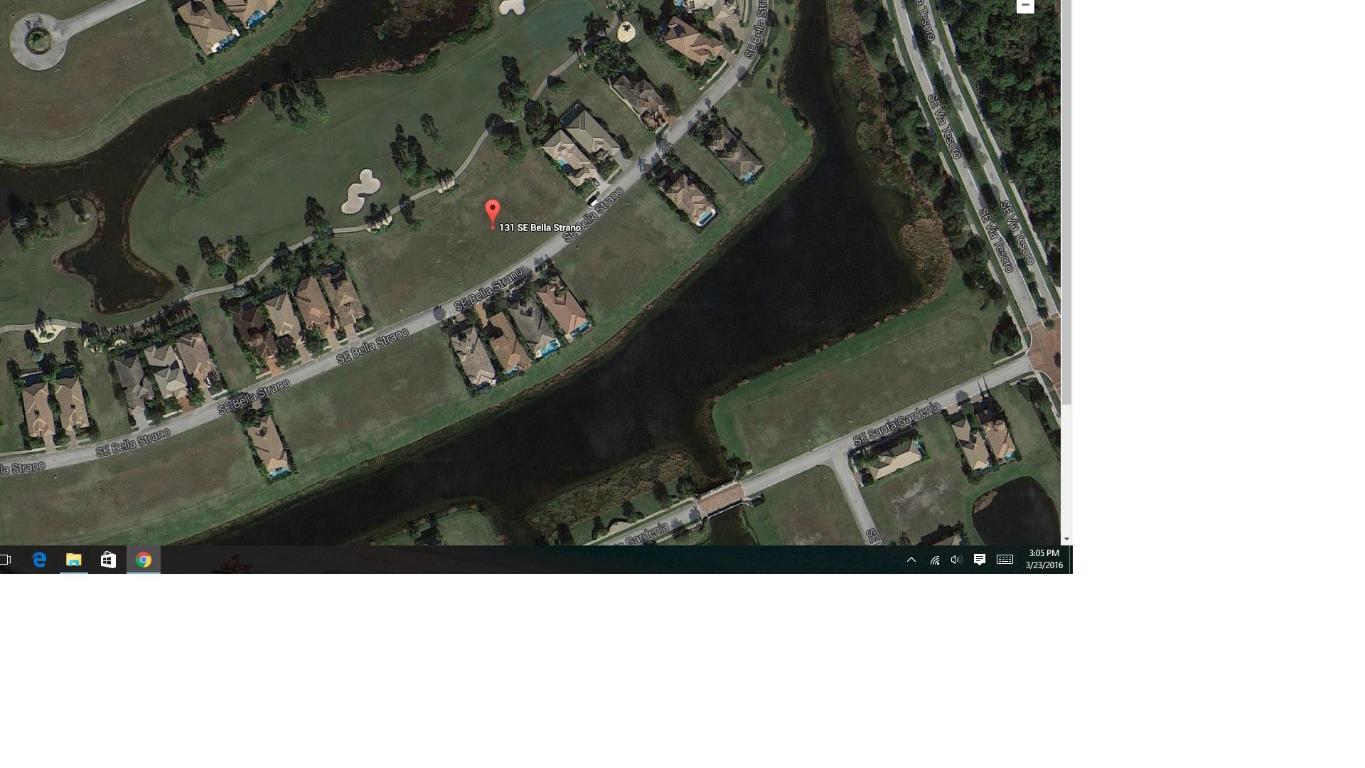This screenshot has width=1365, height=768.
Task: Open the volume control speaker icon
Action: pos(956,560)
